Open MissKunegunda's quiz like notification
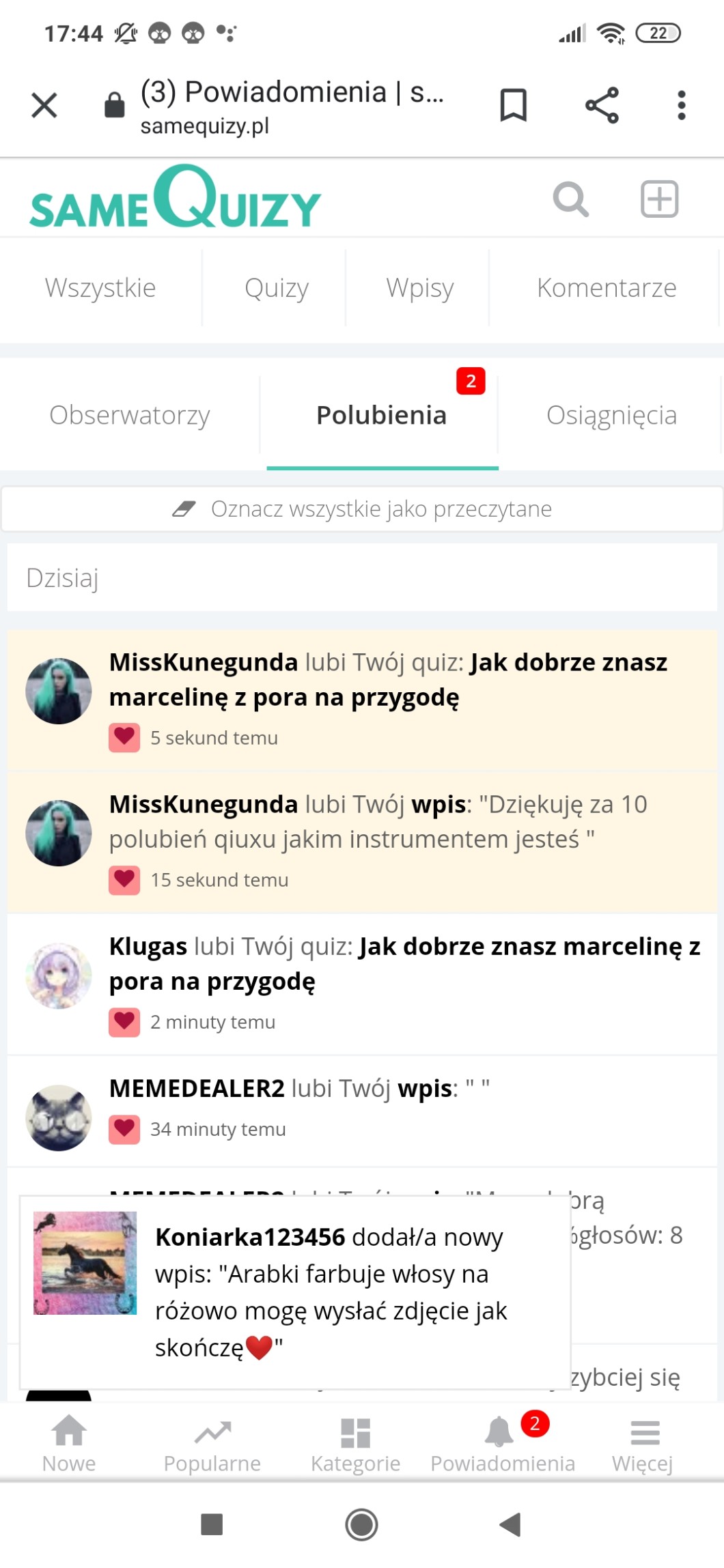The image size is (724, 1568). point(388,680)
